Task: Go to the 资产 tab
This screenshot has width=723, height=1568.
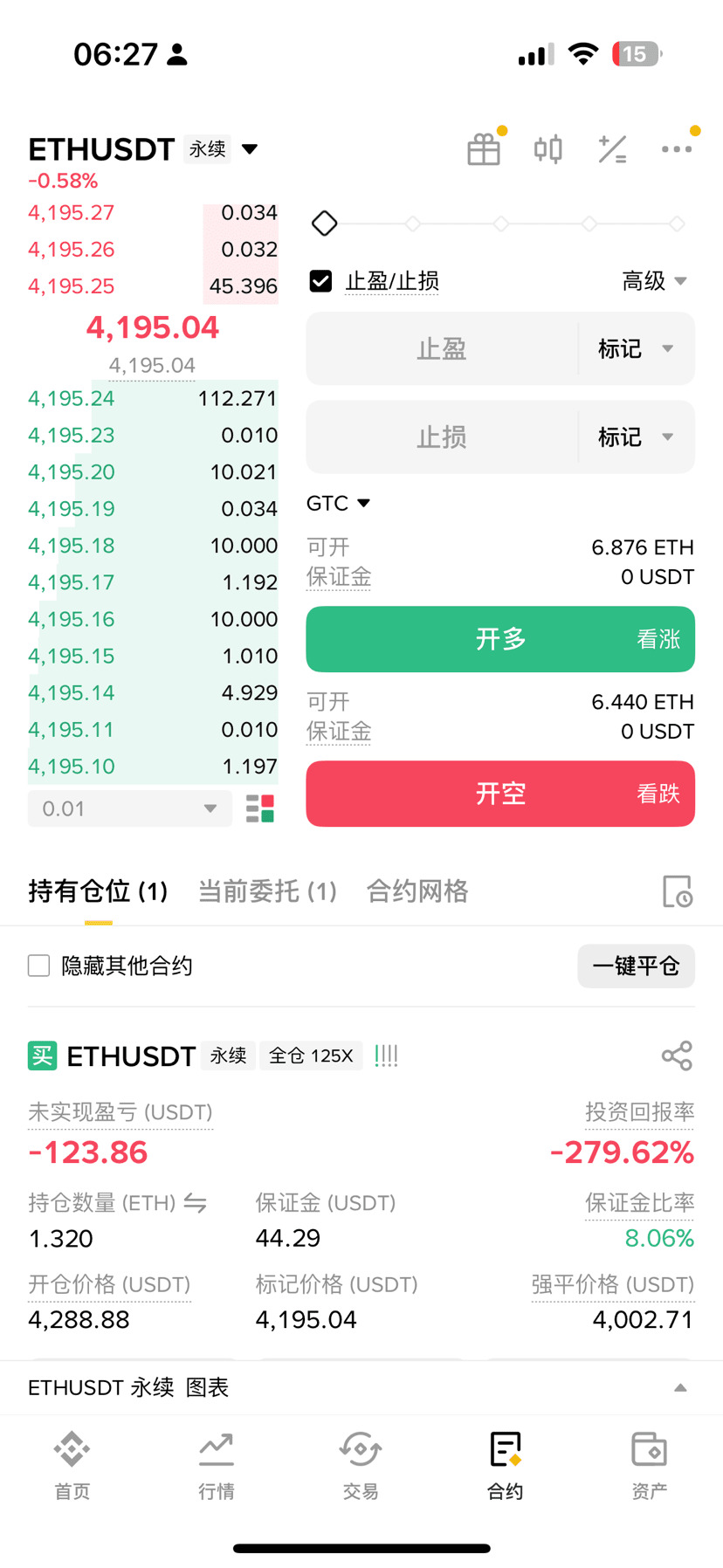Action: click(x=649, y=1466)
